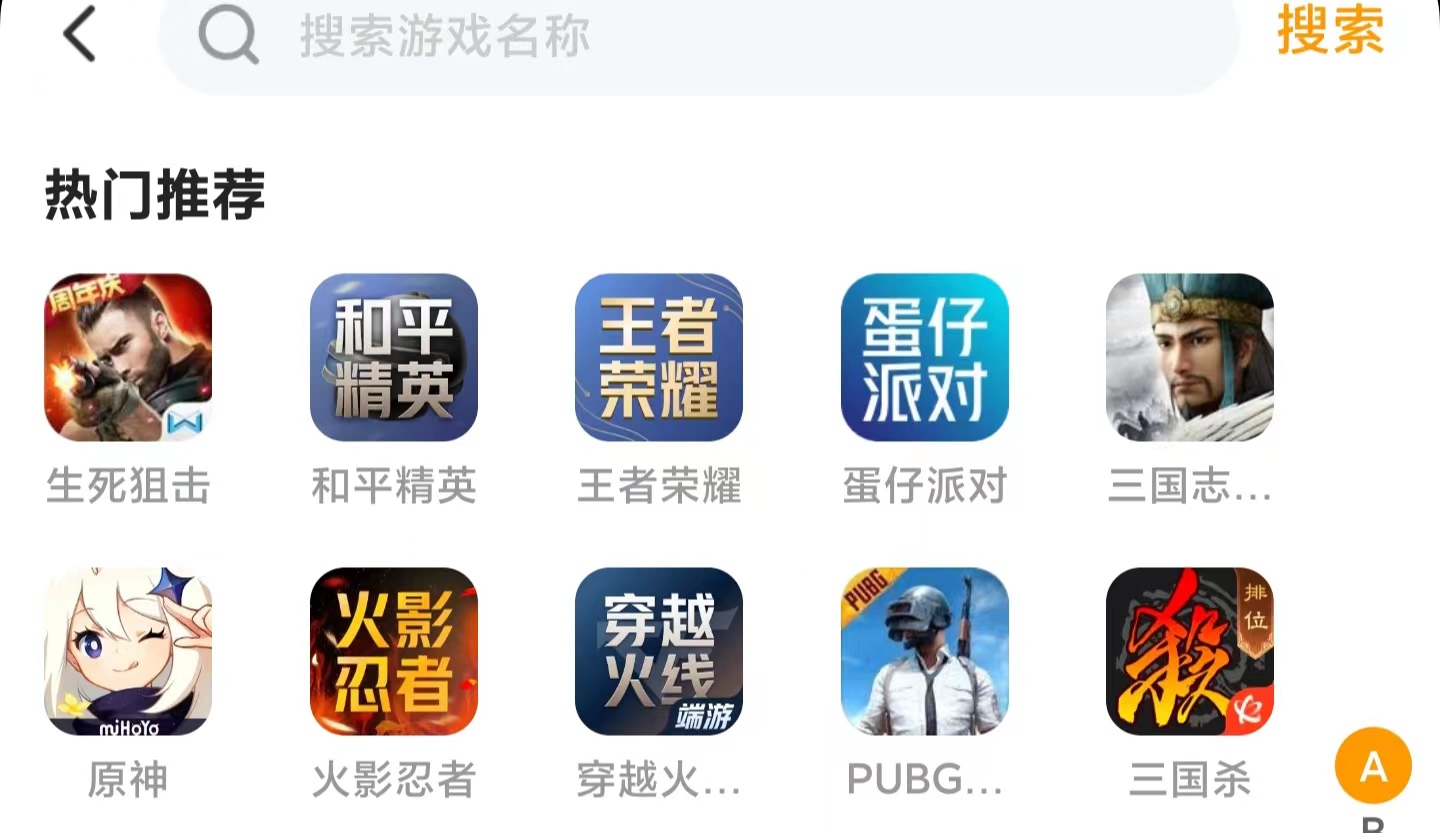This screenshot has width=1440, height=833.
Task: Open the 原神 game tile
Action: point(128,652)
